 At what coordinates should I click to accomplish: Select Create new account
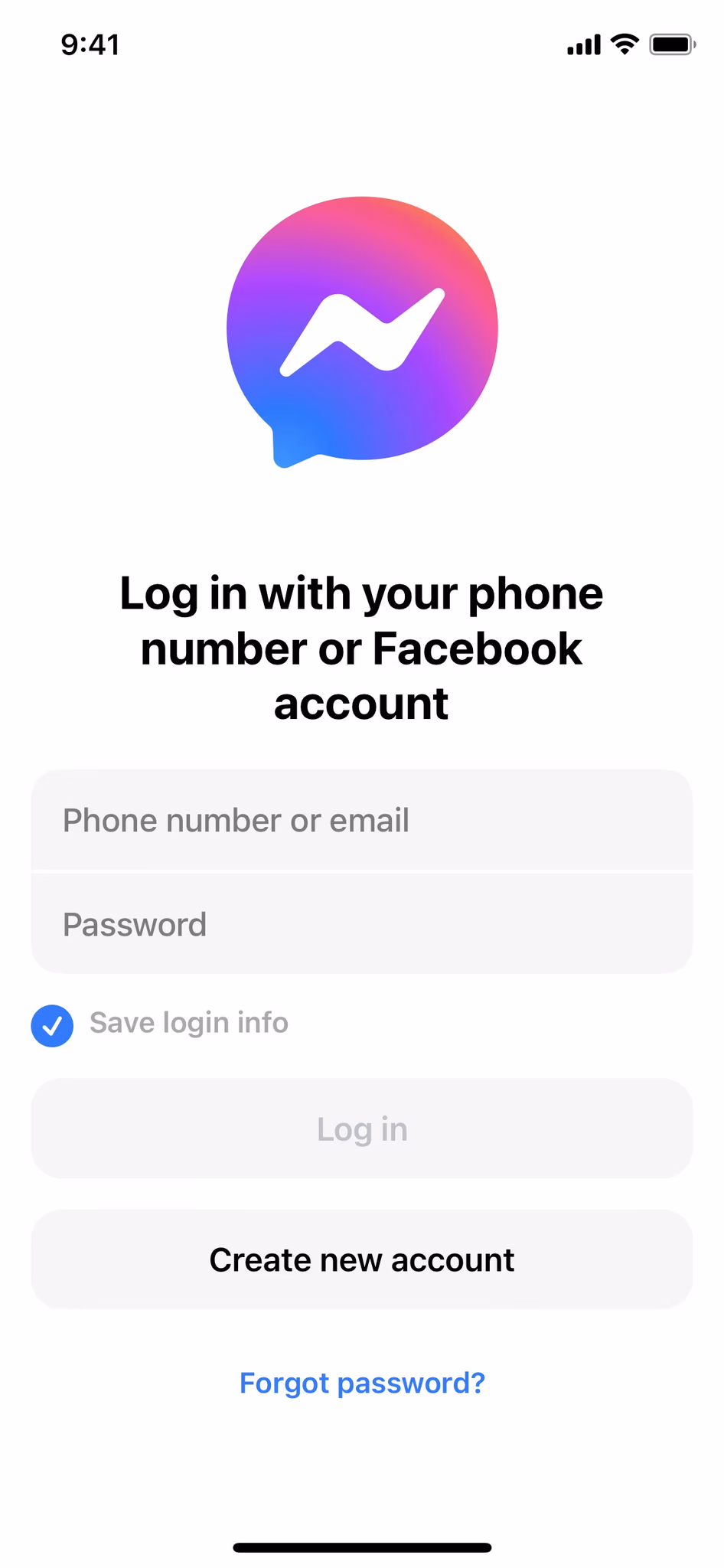362,1259
